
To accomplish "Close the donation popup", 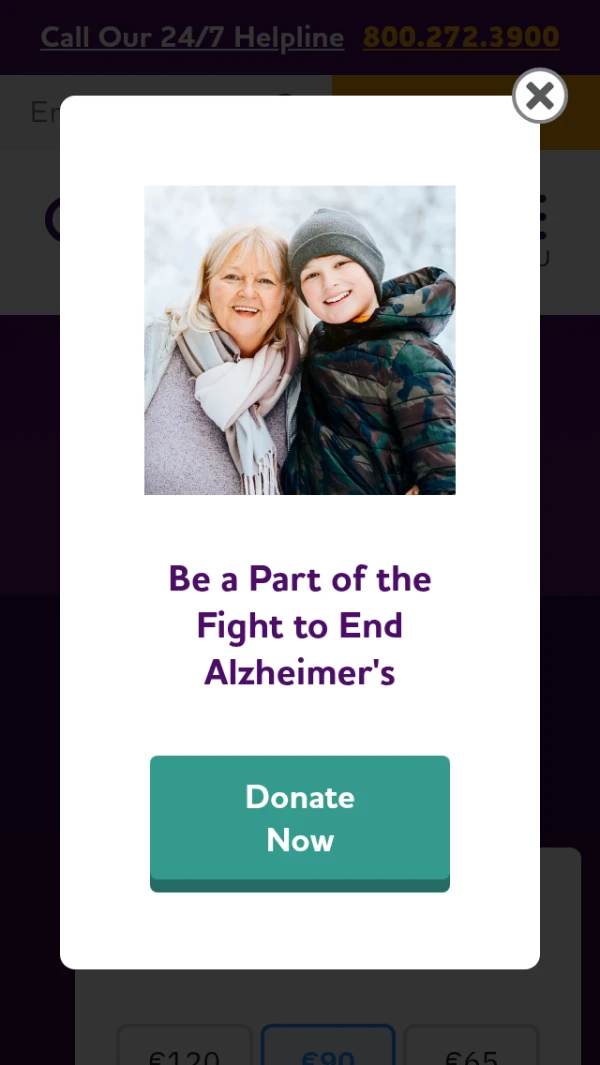I will click(540, 96).
